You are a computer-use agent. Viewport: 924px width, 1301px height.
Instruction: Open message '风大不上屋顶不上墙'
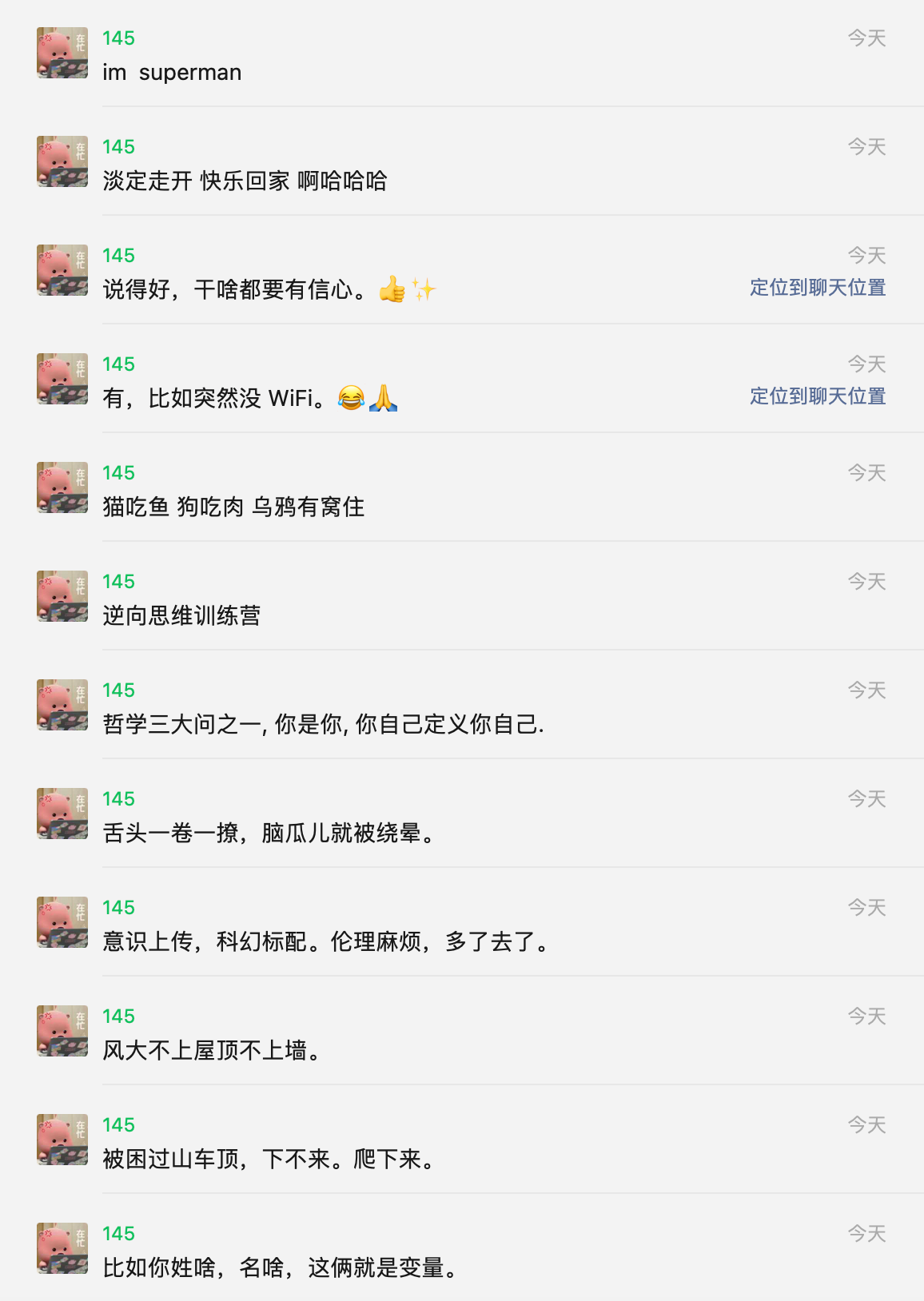click(x=211, y=1051)
